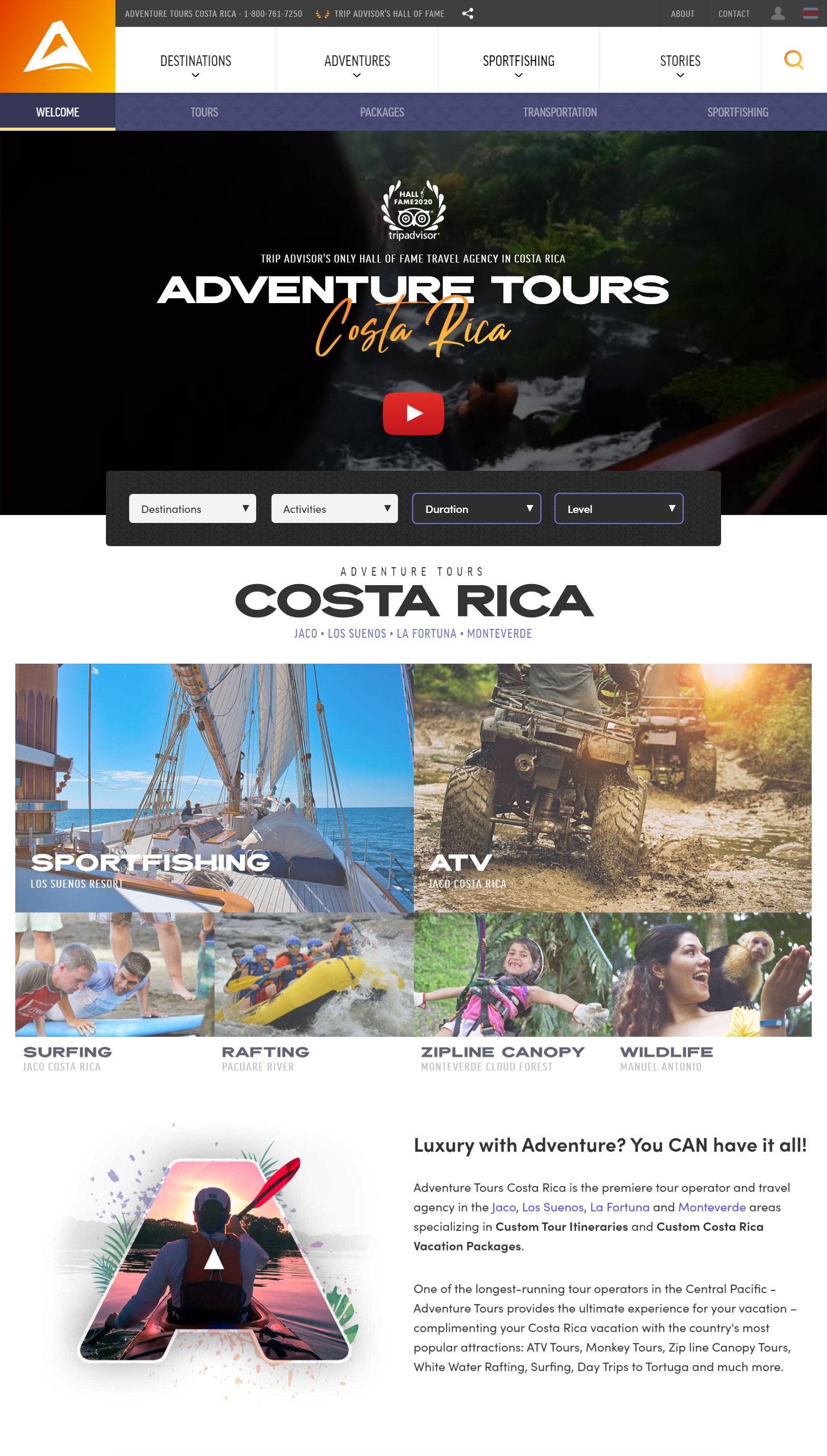
Task: Open the Contact page link
Action: click(x=733, y=14)
